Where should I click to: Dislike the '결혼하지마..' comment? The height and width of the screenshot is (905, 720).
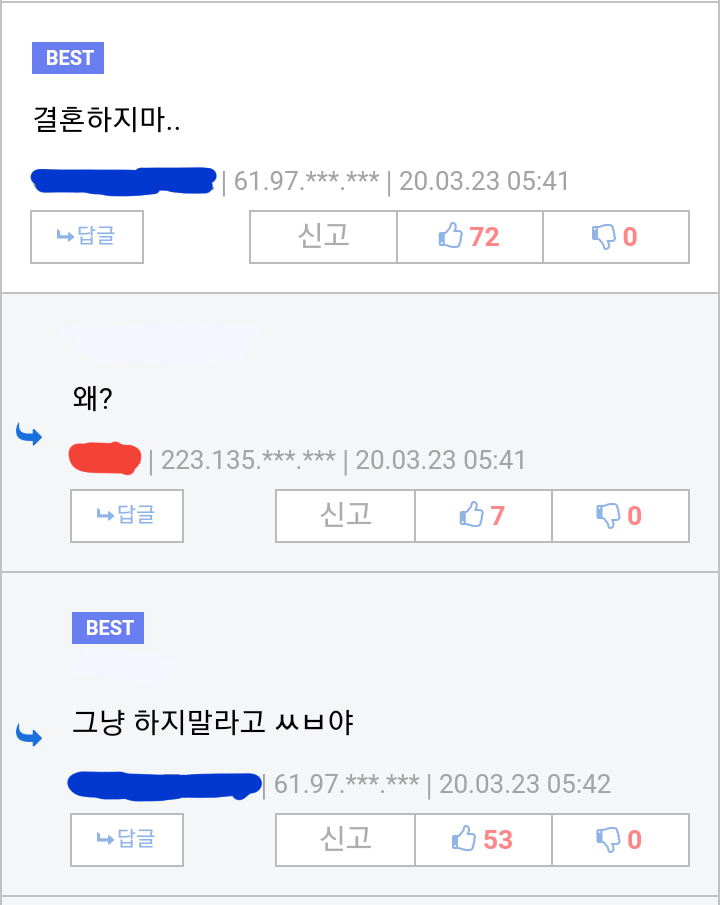tap(616, 237)
